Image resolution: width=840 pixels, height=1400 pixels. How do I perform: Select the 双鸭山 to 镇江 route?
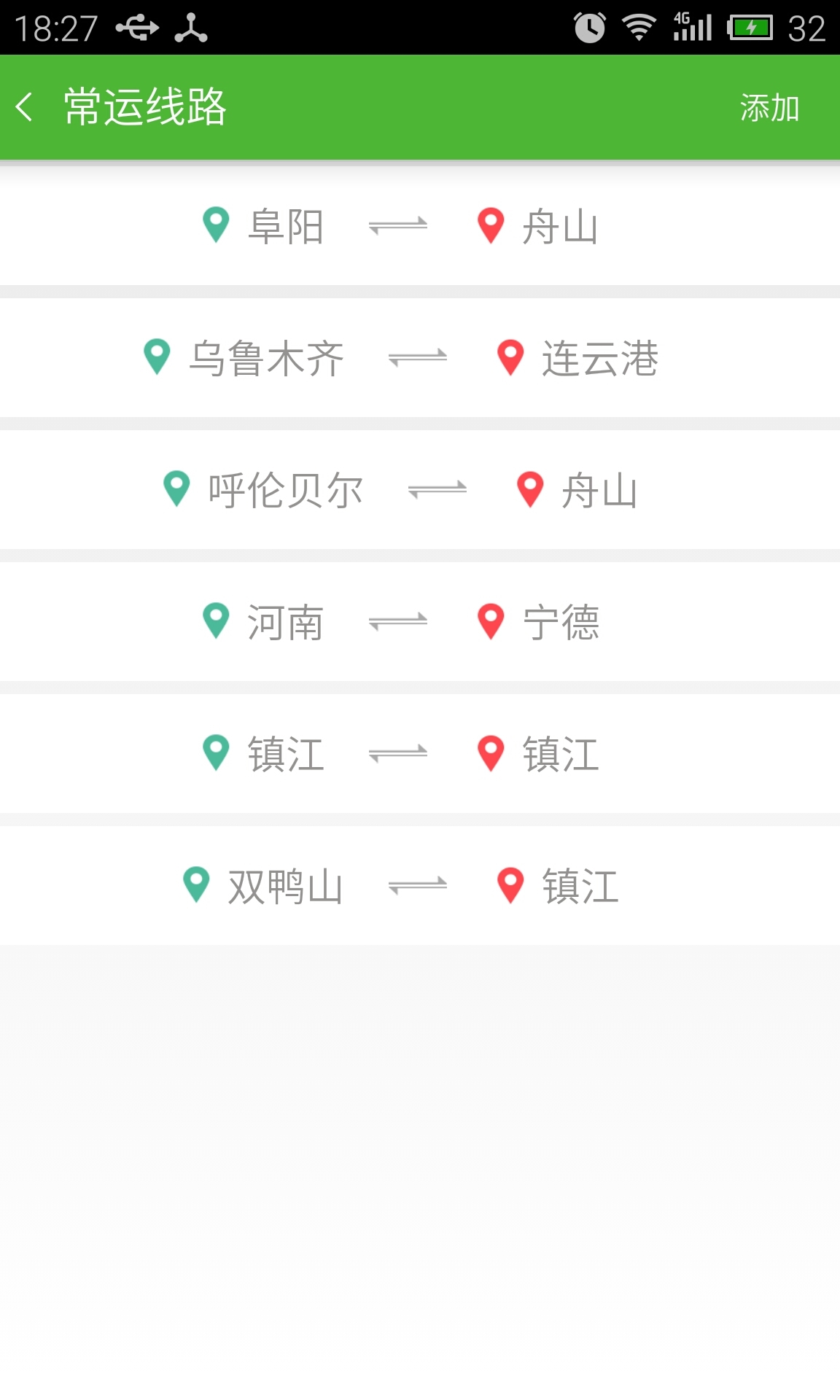(x=420, y=886)
